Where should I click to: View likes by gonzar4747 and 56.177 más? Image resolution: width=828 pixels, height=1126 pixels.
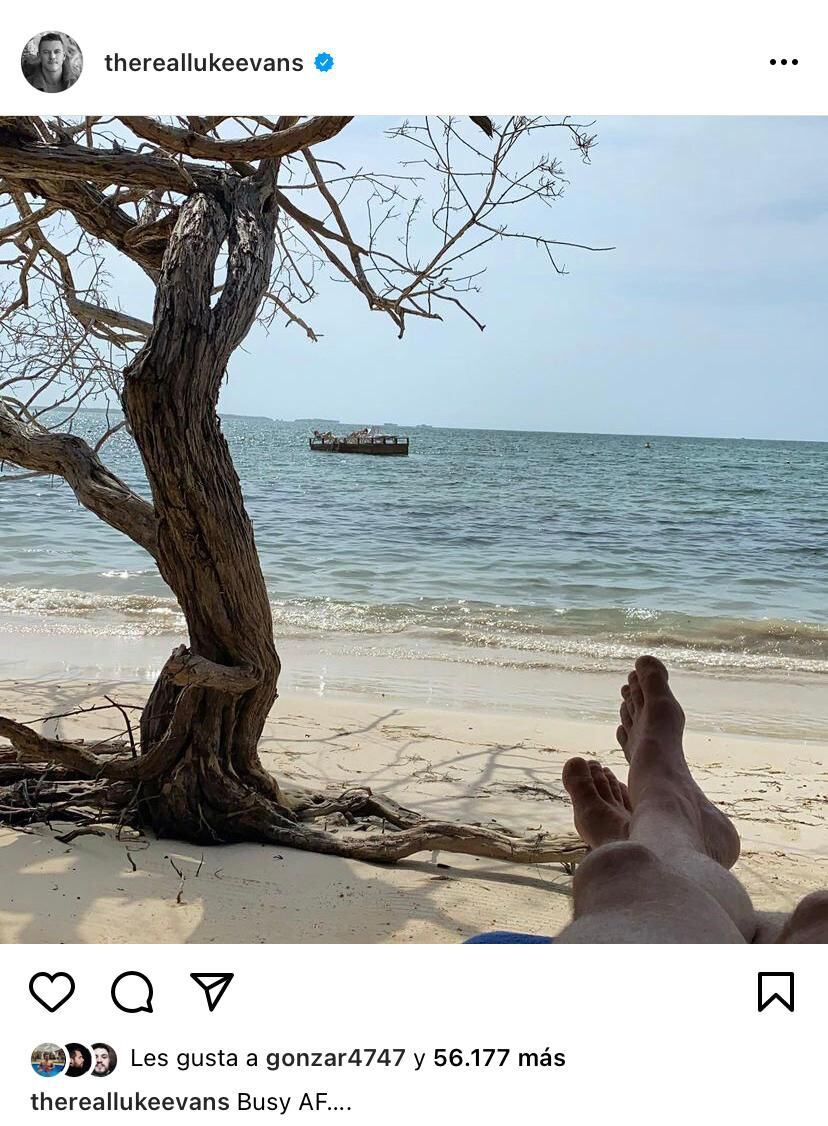[x=348, y=1058]
